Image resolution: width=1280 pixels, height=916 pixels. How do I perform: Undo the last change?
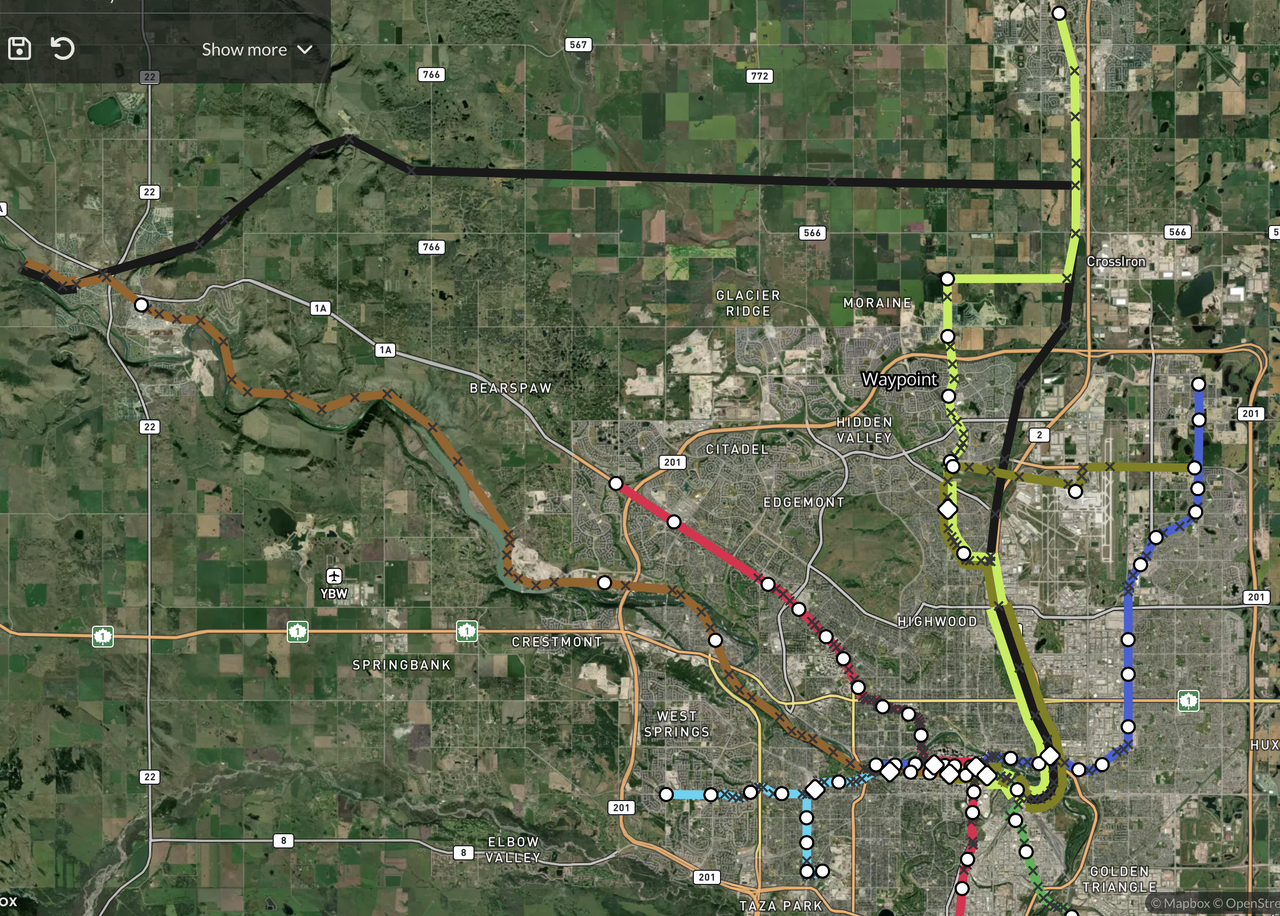63,48
